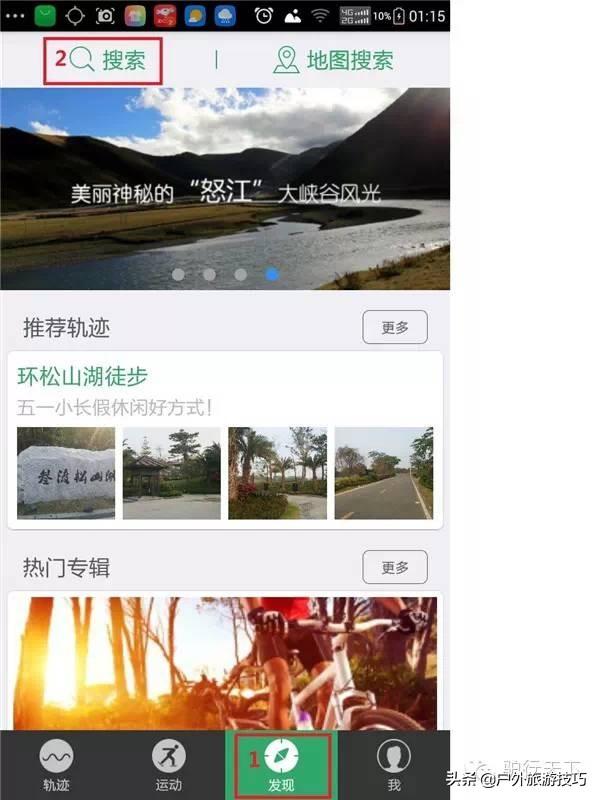Screen dimensions: 600x800
Task: Open 地图搜索 map search
Action: click(333, 60)
